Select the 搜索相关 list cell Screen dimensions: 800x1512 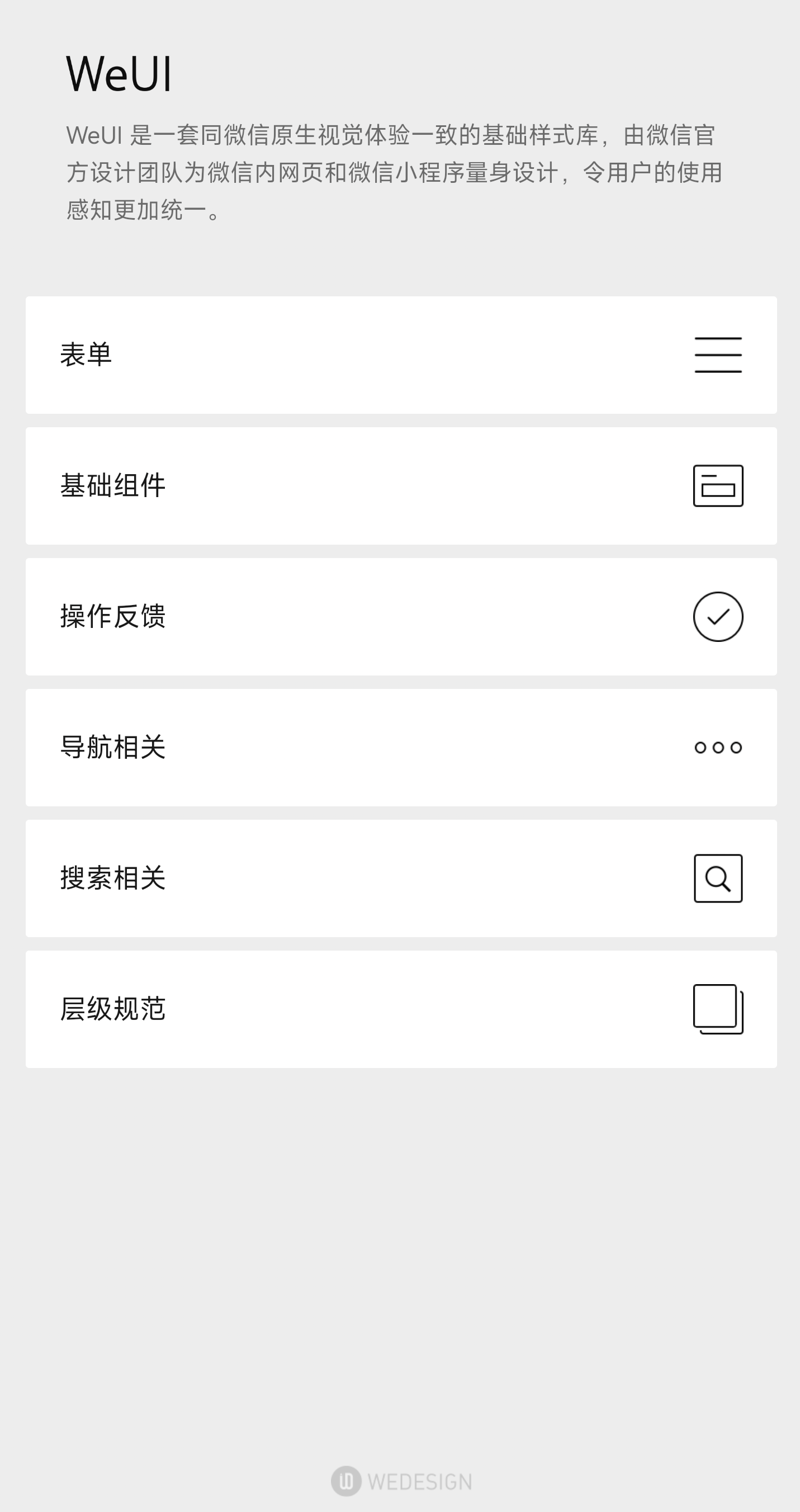point(399,878)
